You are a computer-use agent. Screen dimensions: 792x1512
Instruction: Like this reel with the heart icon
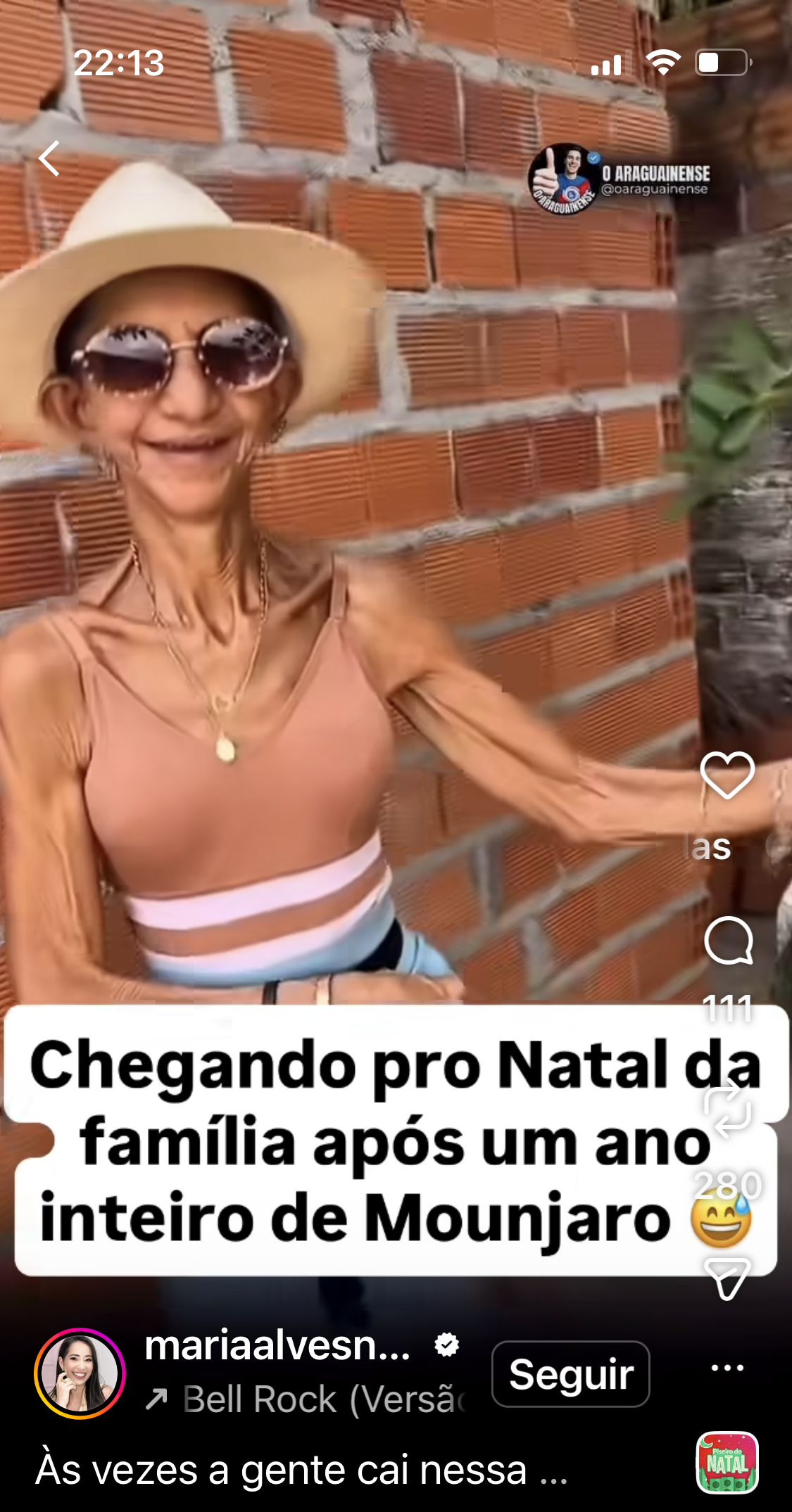click(727, 775)
